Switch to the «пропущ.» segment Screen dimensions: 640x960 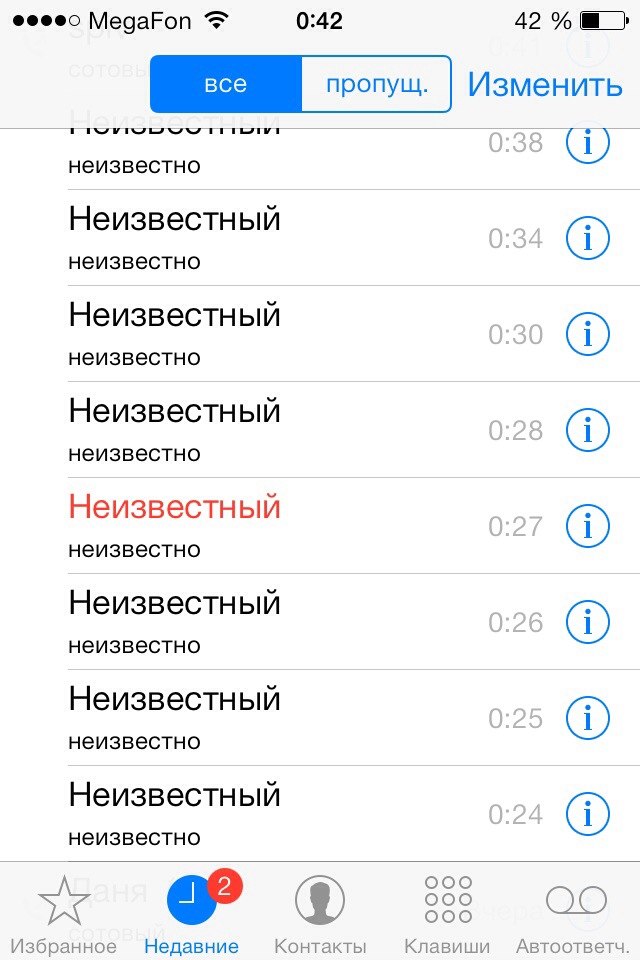coord(376,84)
